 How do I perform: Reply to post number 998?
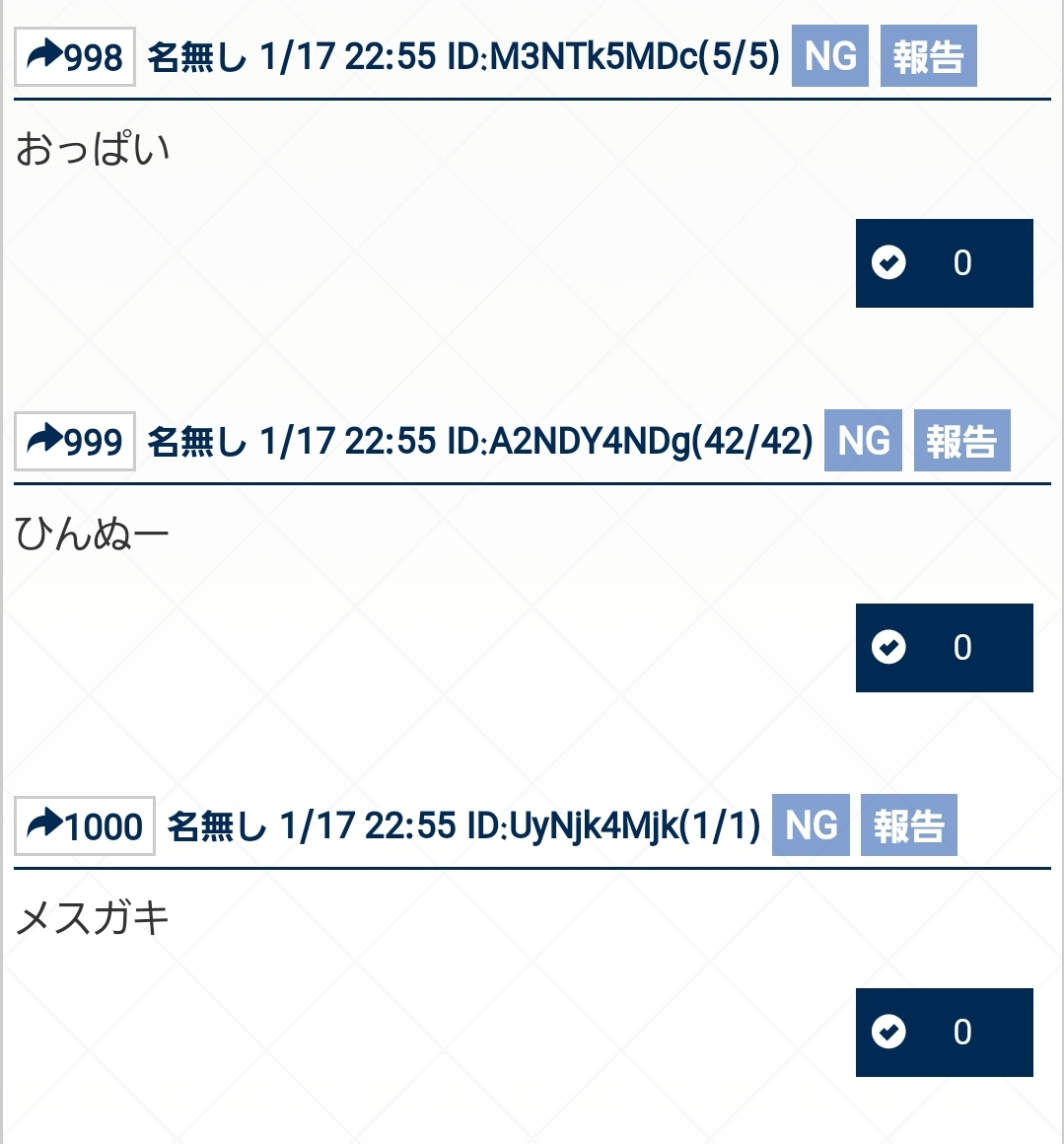(x=75, y=57)
